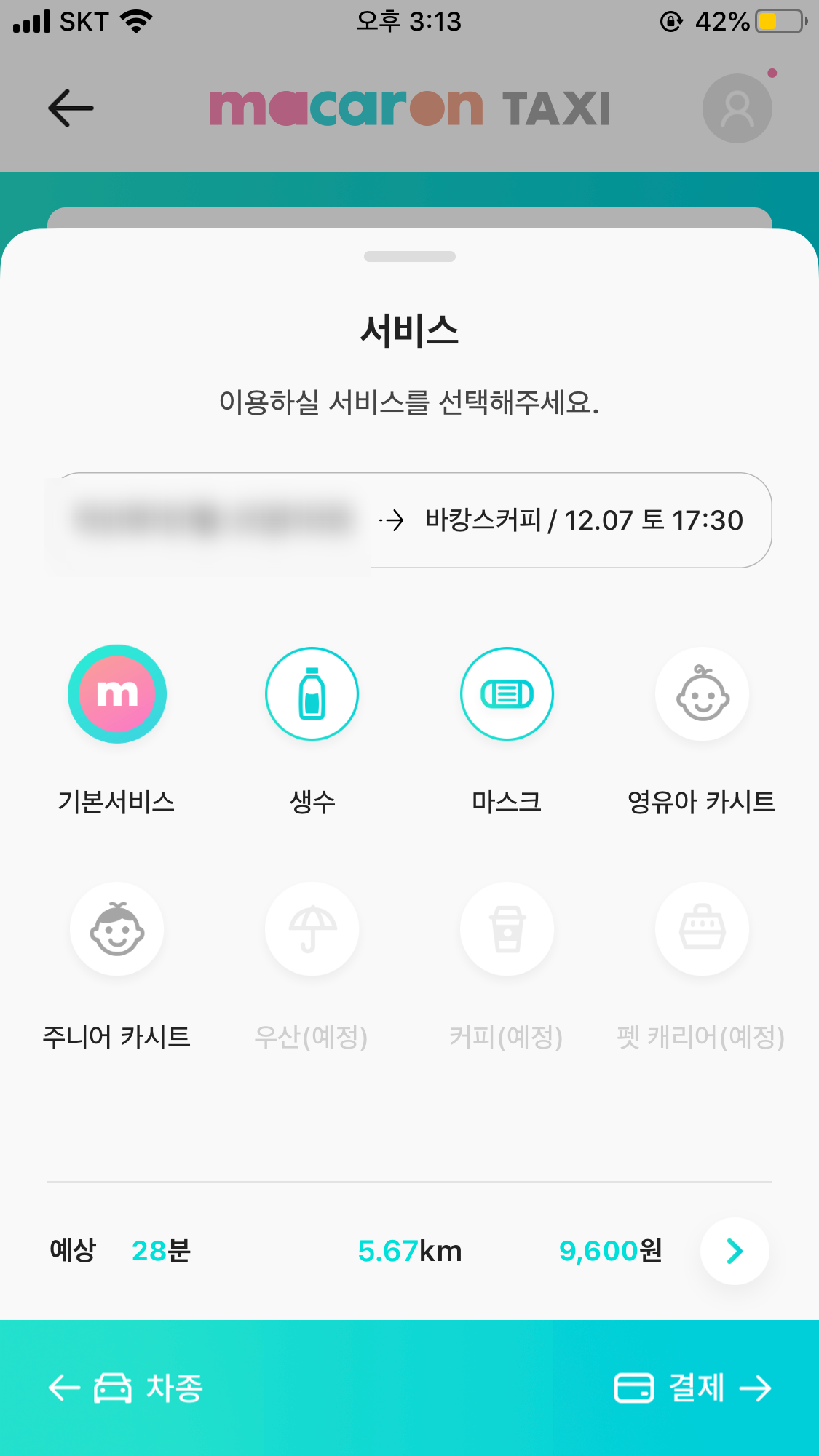Toggle the 마스크 service selection off

pyautogui.click(x=507, y=693)
